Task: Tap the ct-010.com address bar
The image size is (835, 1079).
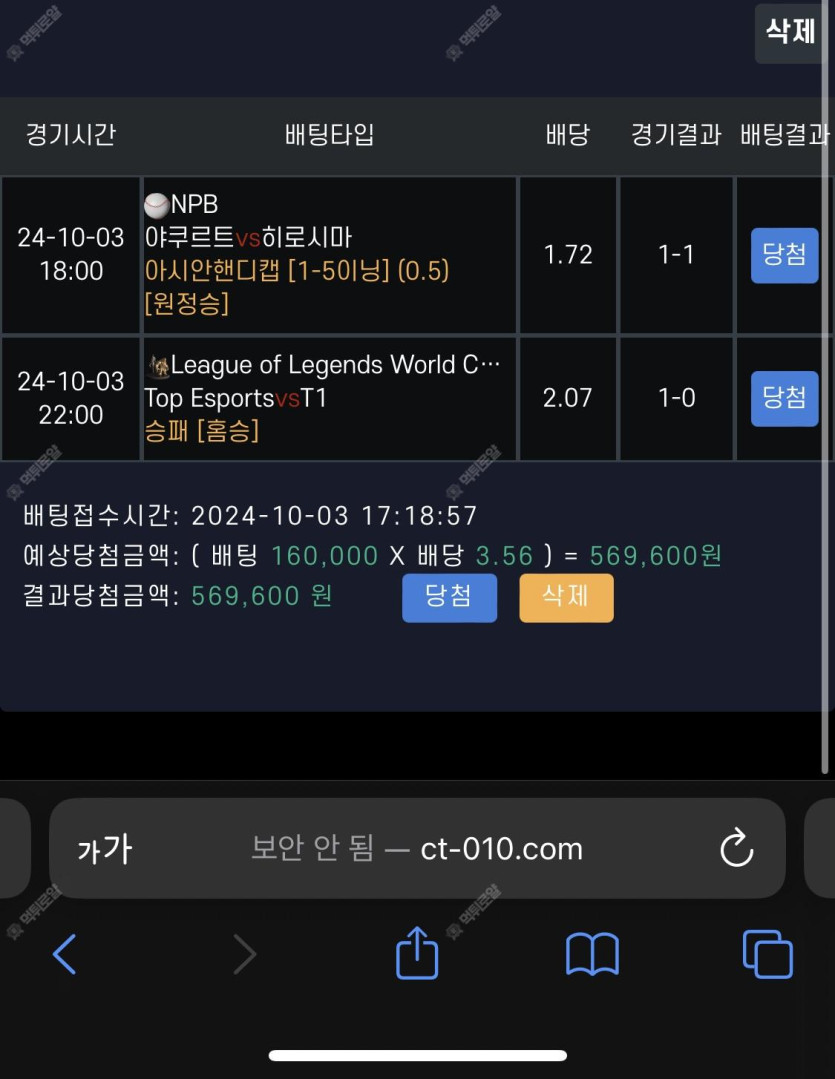Action: pos(417,849)
